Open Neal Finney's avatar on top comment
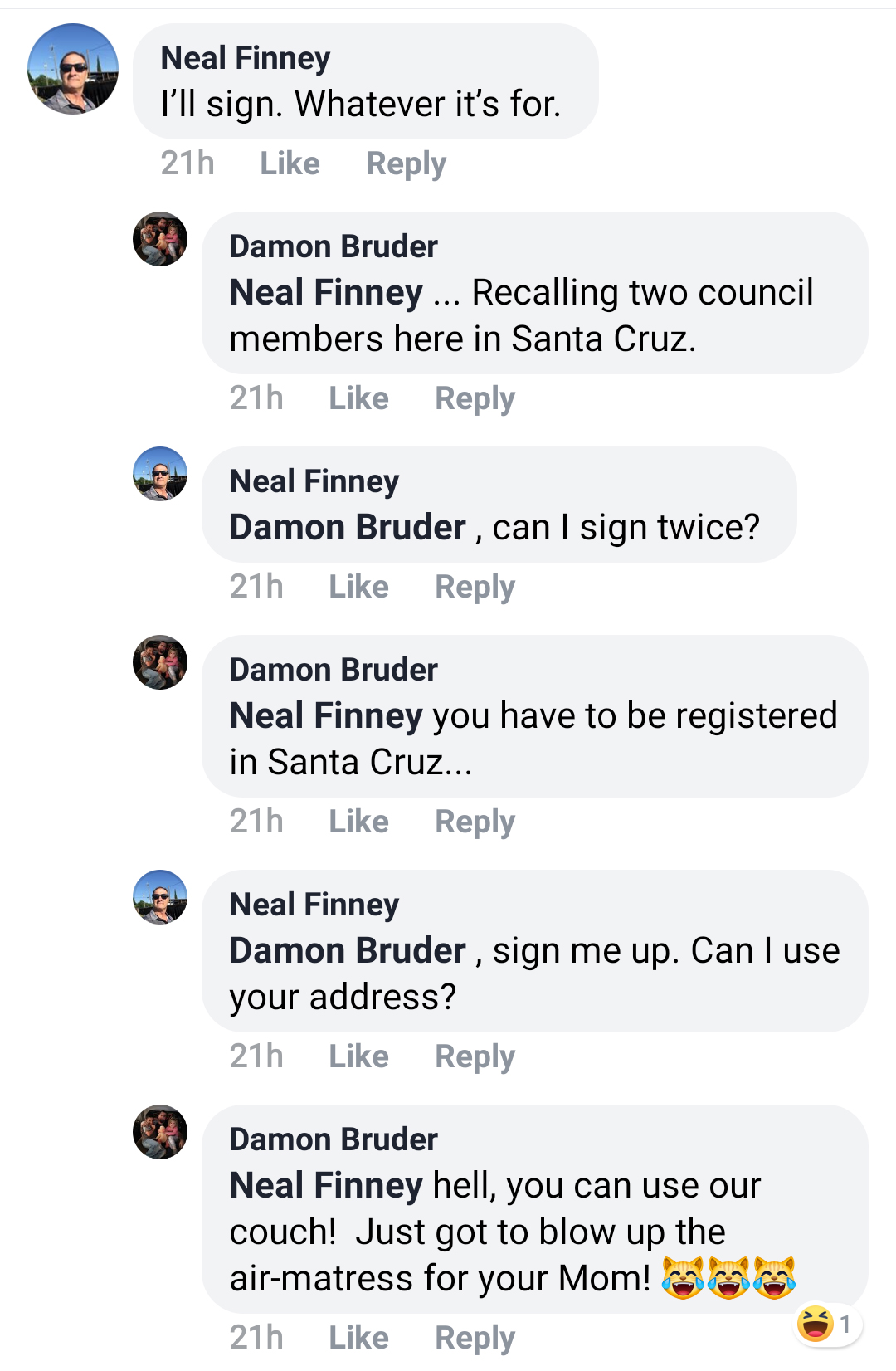The height and width of the screenshot is (1371, 896). point(73,69)
